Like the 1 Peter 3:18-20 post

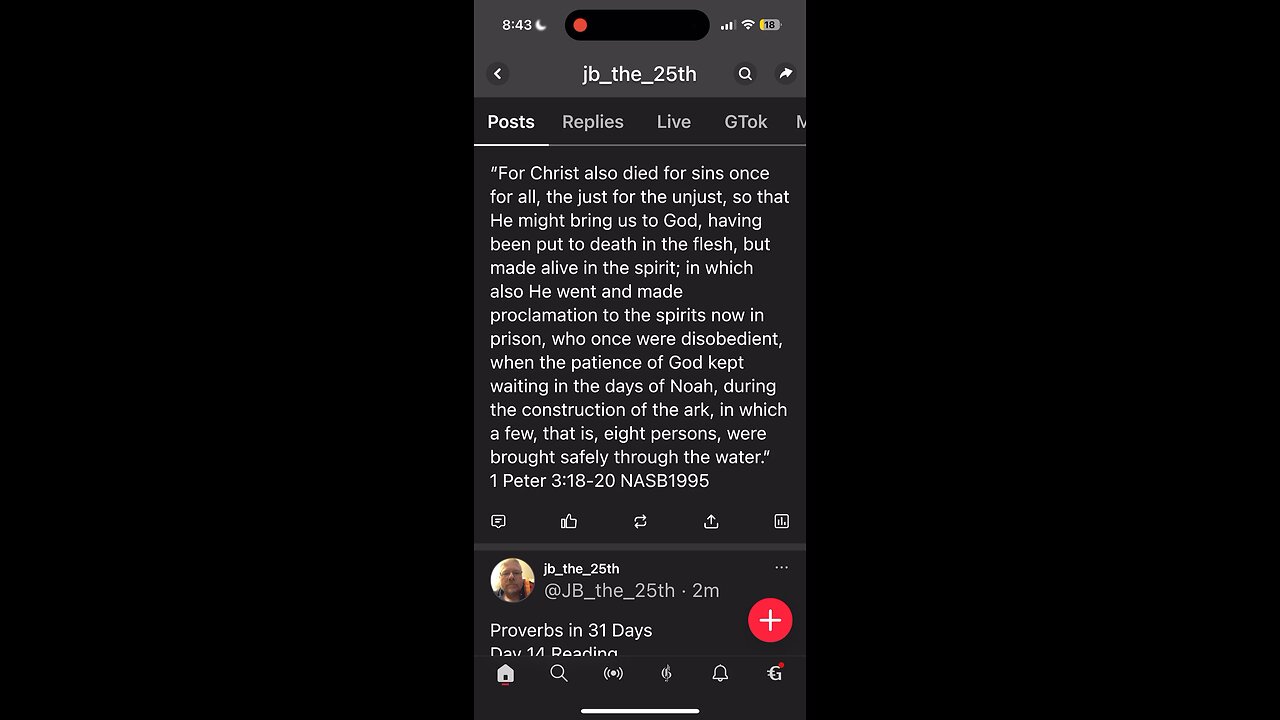coord(569,521)
